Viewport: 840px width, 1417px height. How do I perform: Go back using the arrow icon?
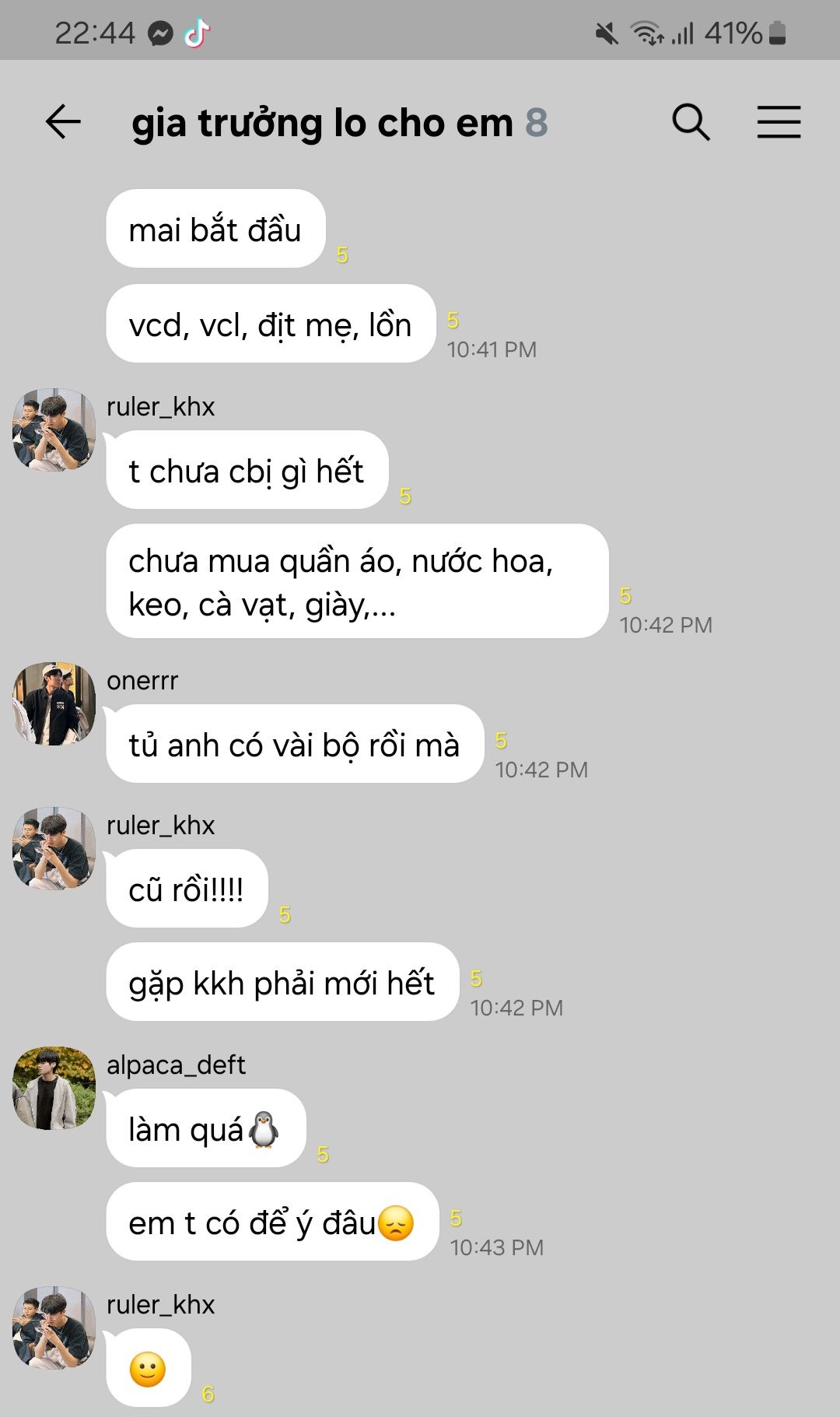click(63, 122)
